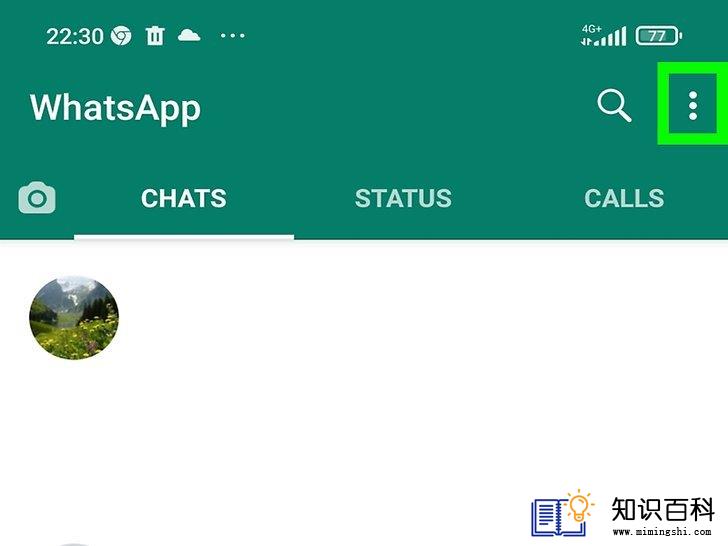The width and height of the screenshot is (728, 546).
Task: Switch to the CHATS tab
Action: 184,198
